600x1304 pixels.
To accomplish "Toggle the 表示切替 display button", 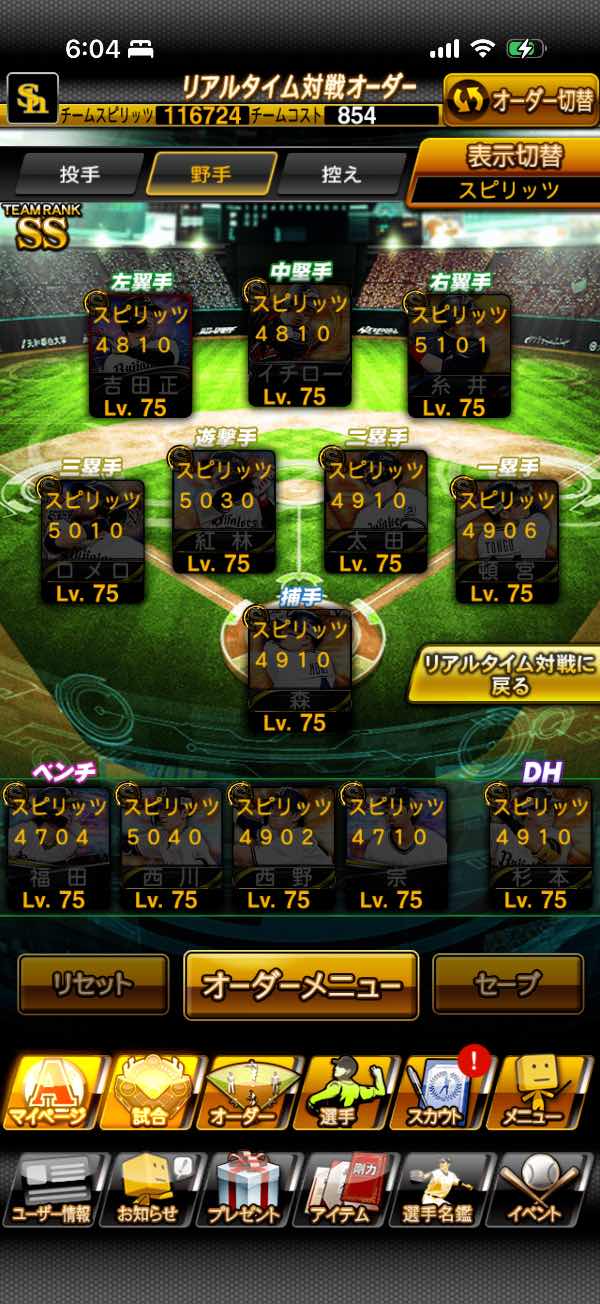I will [x=509, y=172].
